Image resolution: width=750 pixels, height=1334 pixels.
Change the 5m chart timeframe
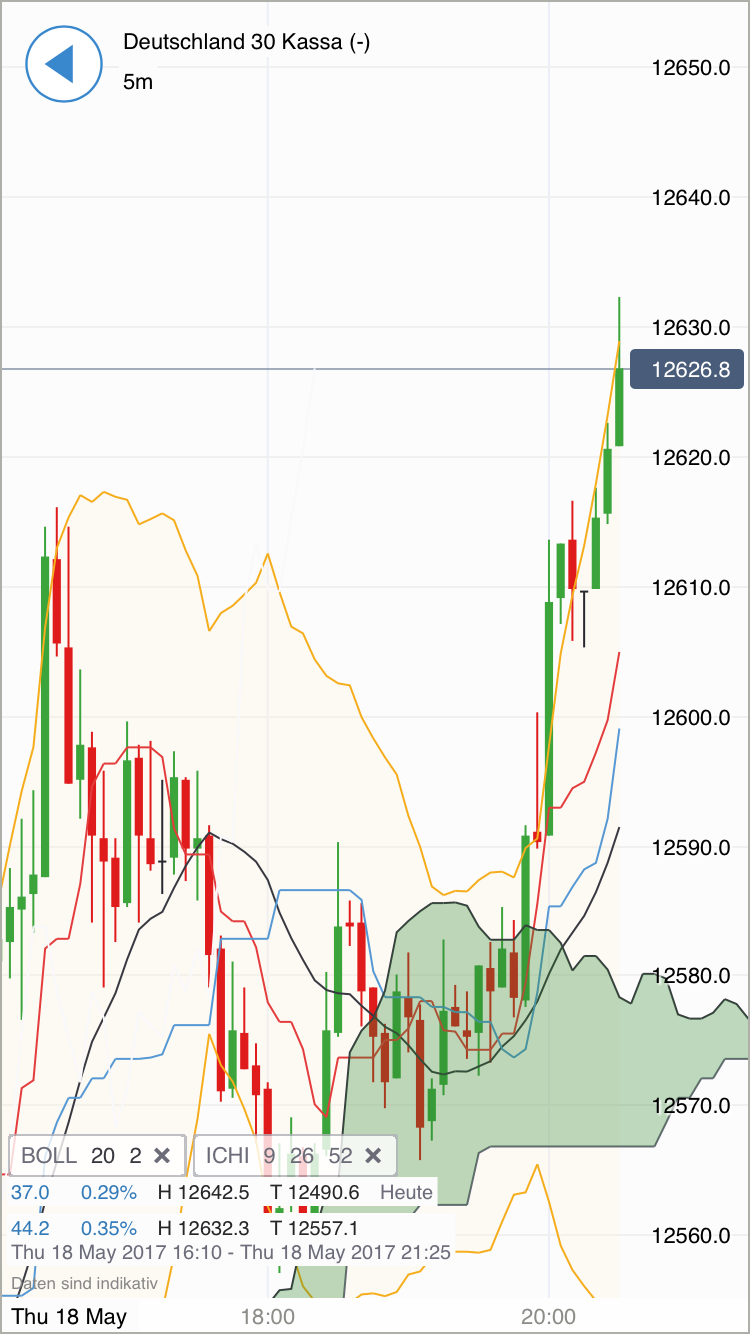(x=138, y=82)
